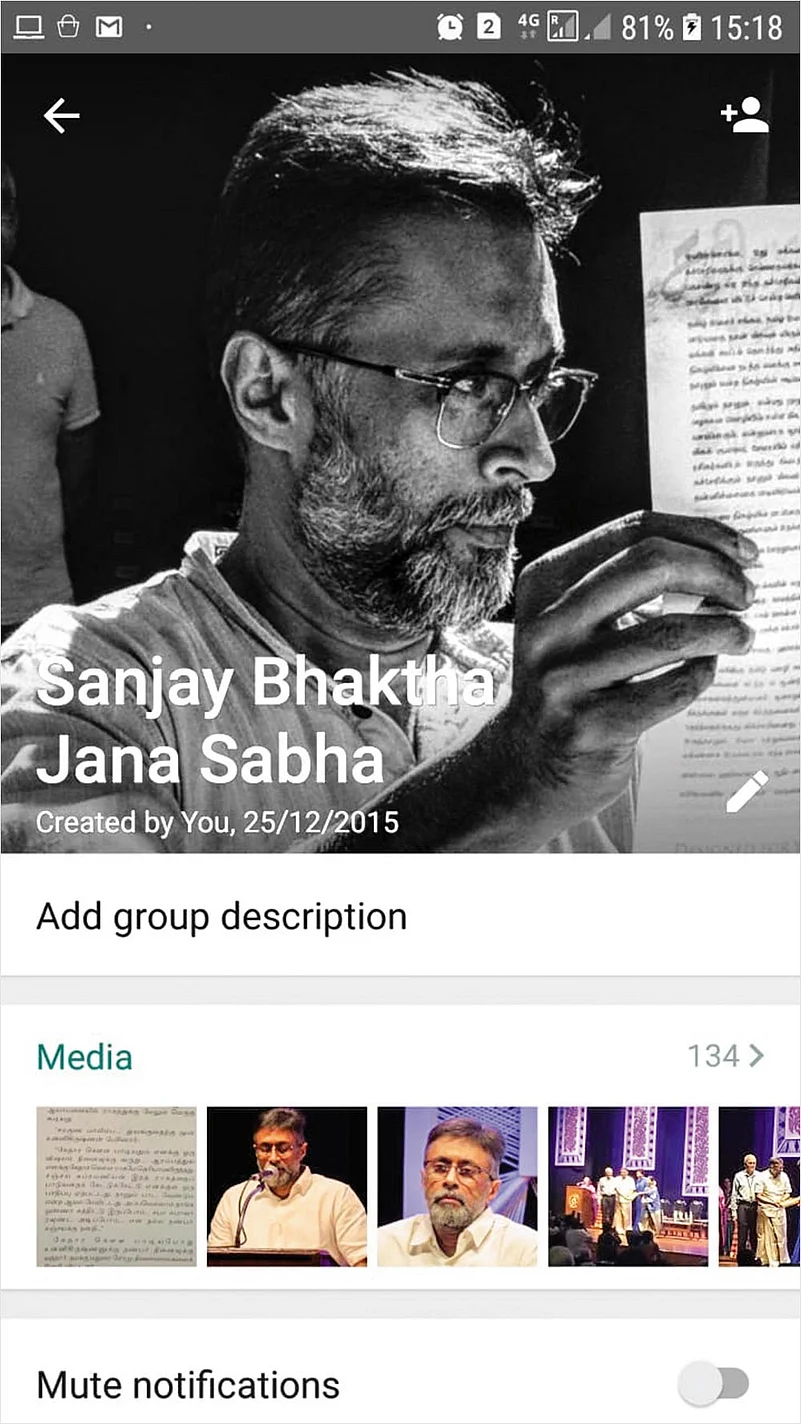This screenshot has height=1424, width=801.
Task: Toggle Mute notifications switch
Action: pyautogui.click(x=714, y=1385)
